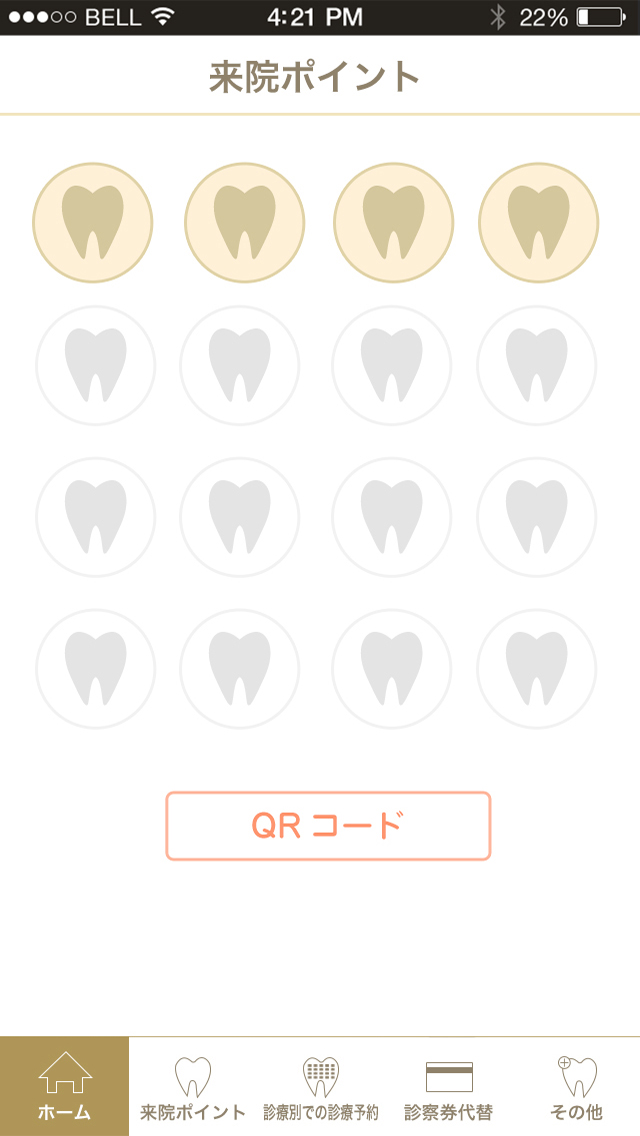Open the QR コード button
The height and width of the screenshot is (1136, 640).
click(328, 826)
